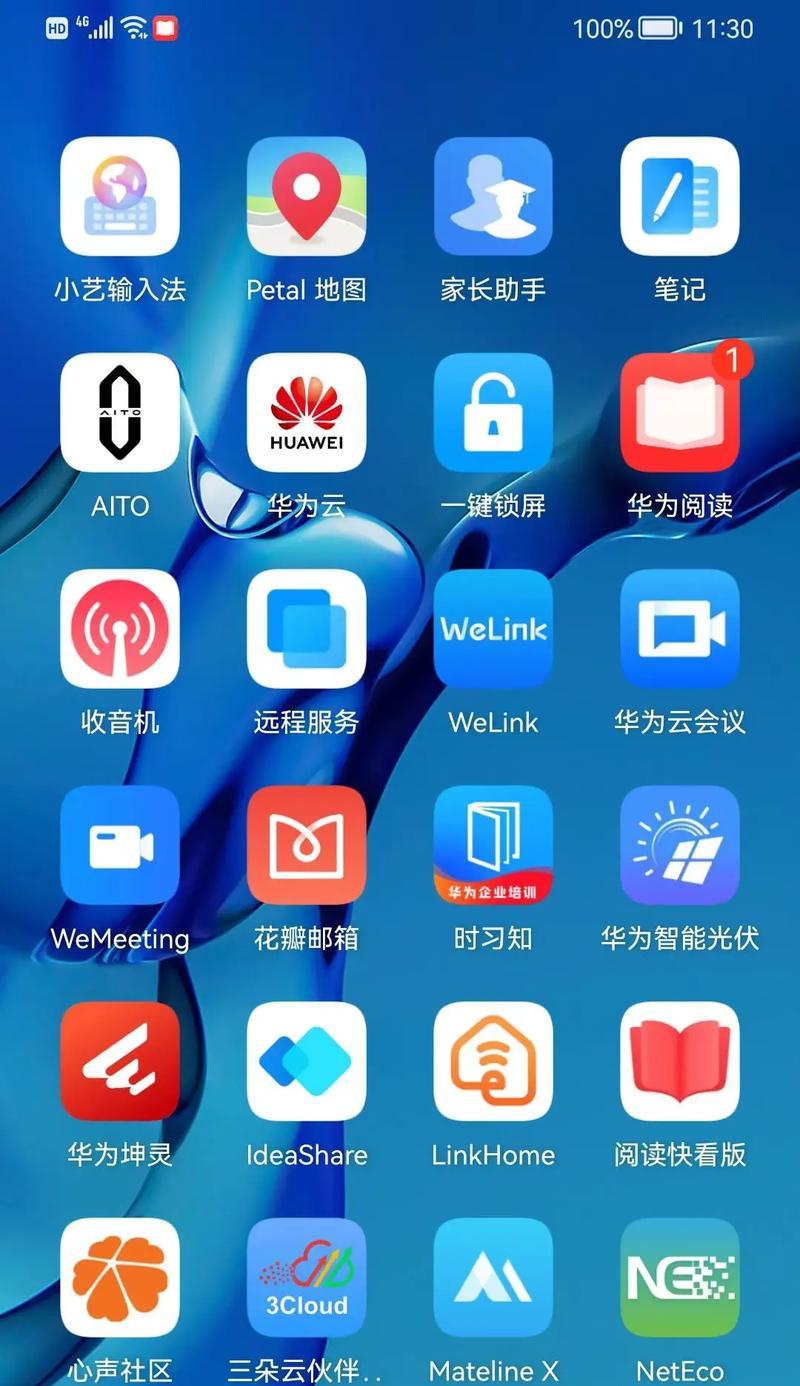
Task: Open the 笔记 notes app
Action: (680, 197)
